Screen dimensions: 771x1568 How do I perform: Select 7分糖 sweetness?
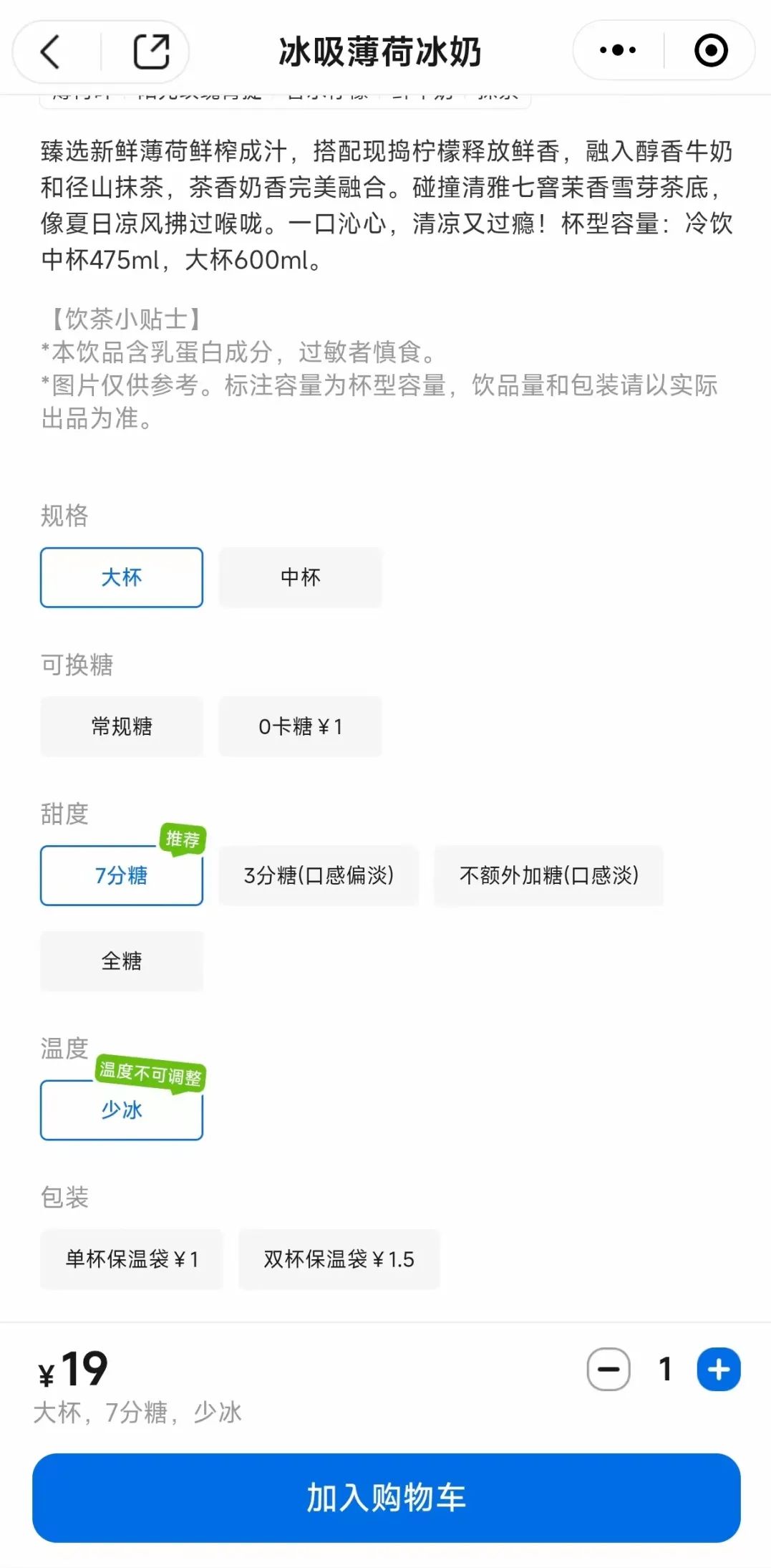point(122,875)
